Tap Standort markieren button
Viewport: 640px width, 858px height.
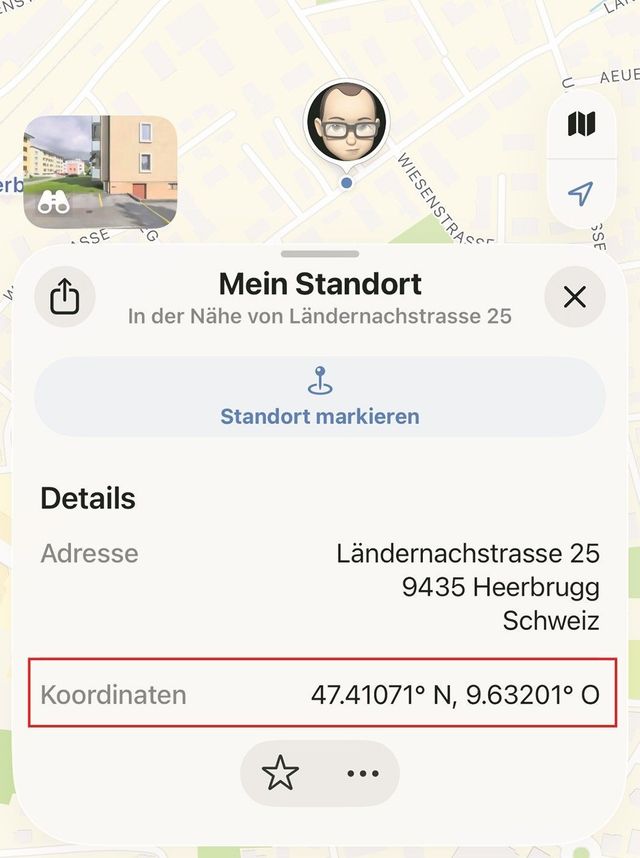point(320,396)
